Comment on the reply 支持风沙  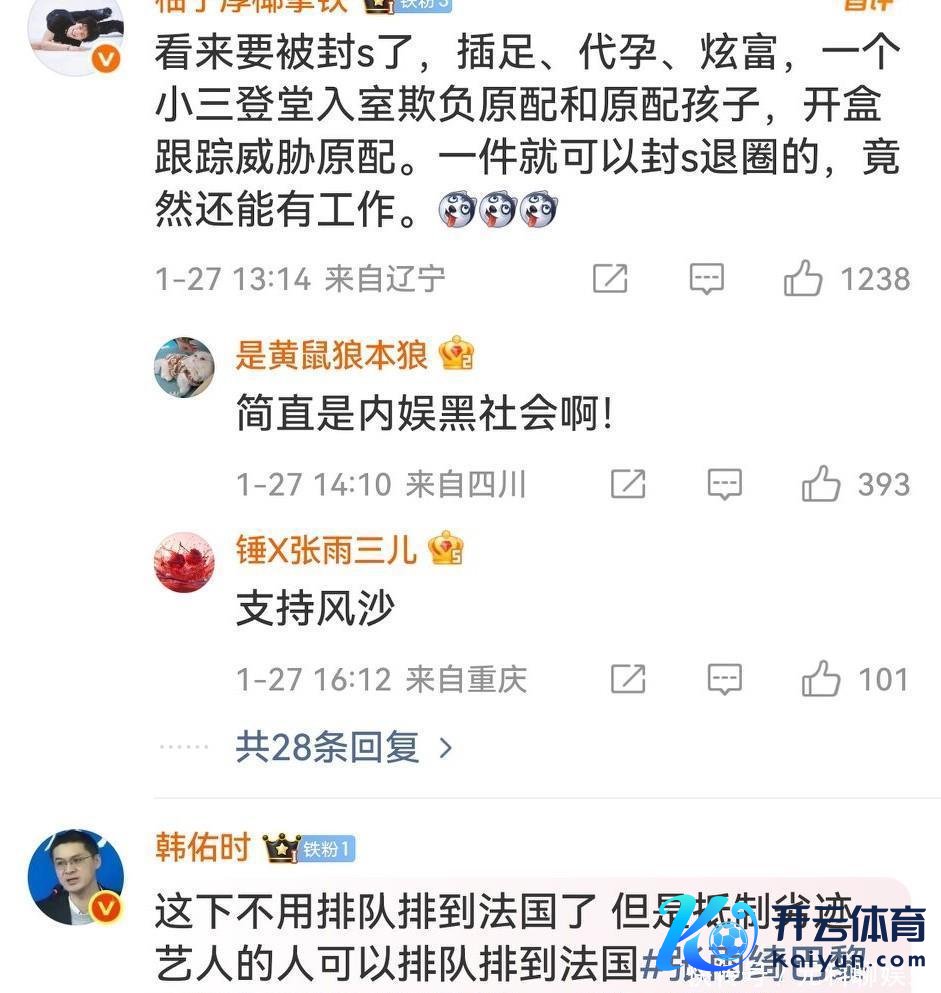(724, 680)
